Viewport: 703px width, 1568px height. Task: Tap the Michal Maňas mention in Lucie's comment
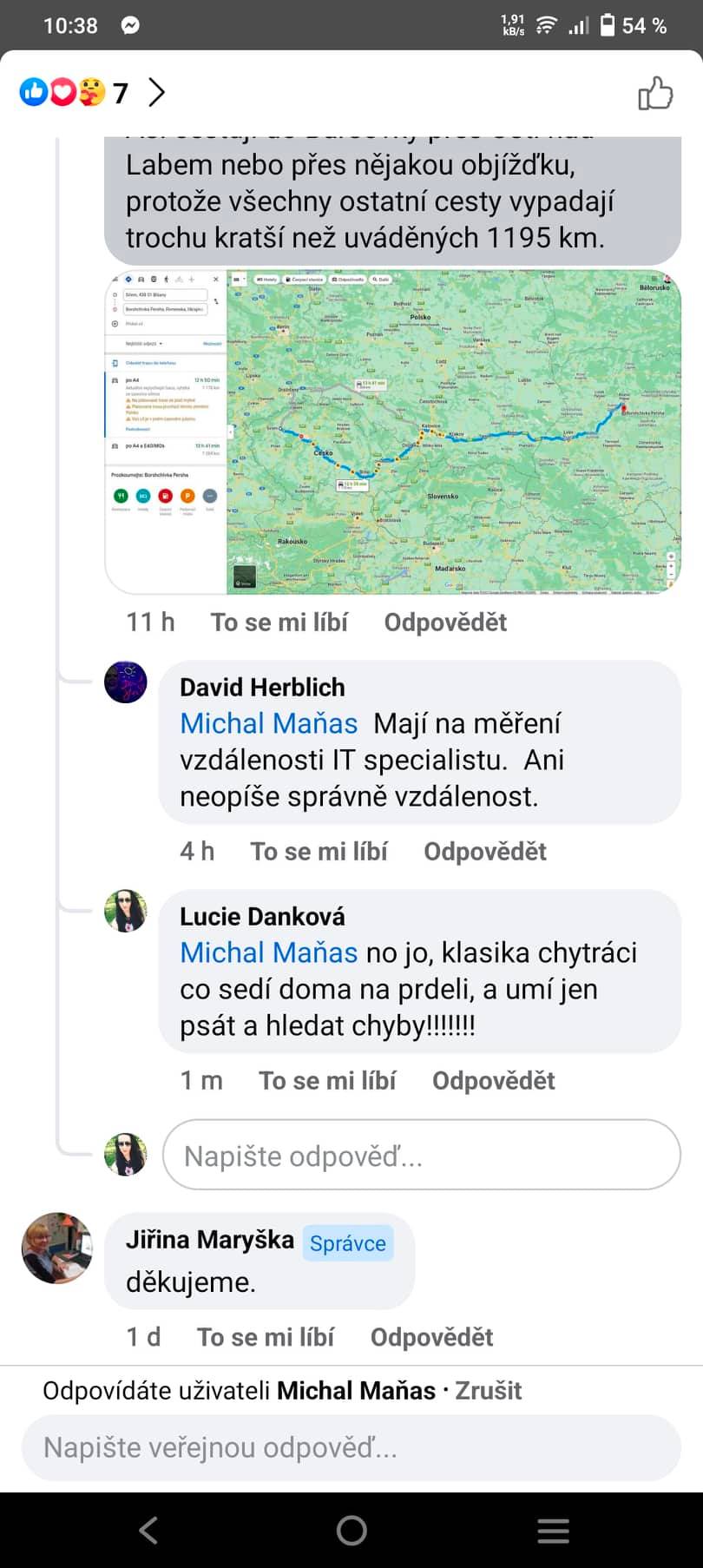268,953
